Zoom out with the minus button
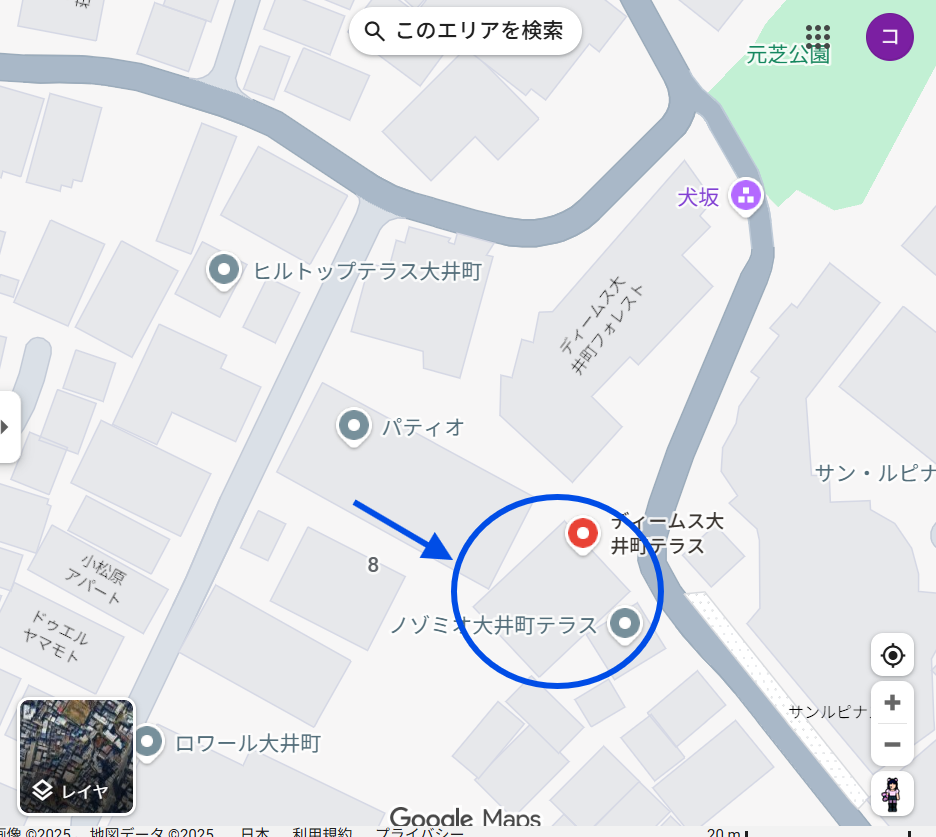This screenshot has width=936, height=837. [892, 745]
